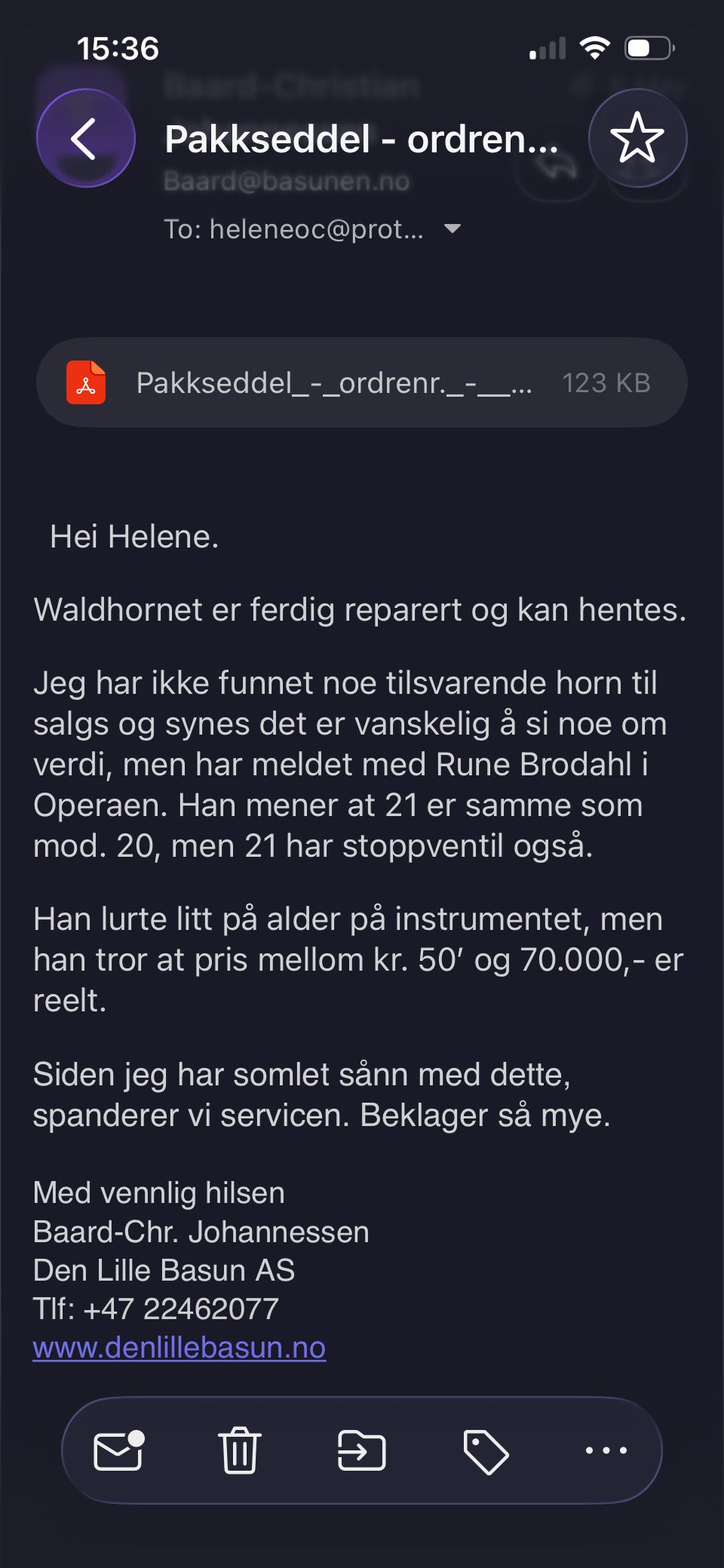Open the www.denlillebasun.no link
This screenshot has width=724, height=1568.
(179, 1348)
